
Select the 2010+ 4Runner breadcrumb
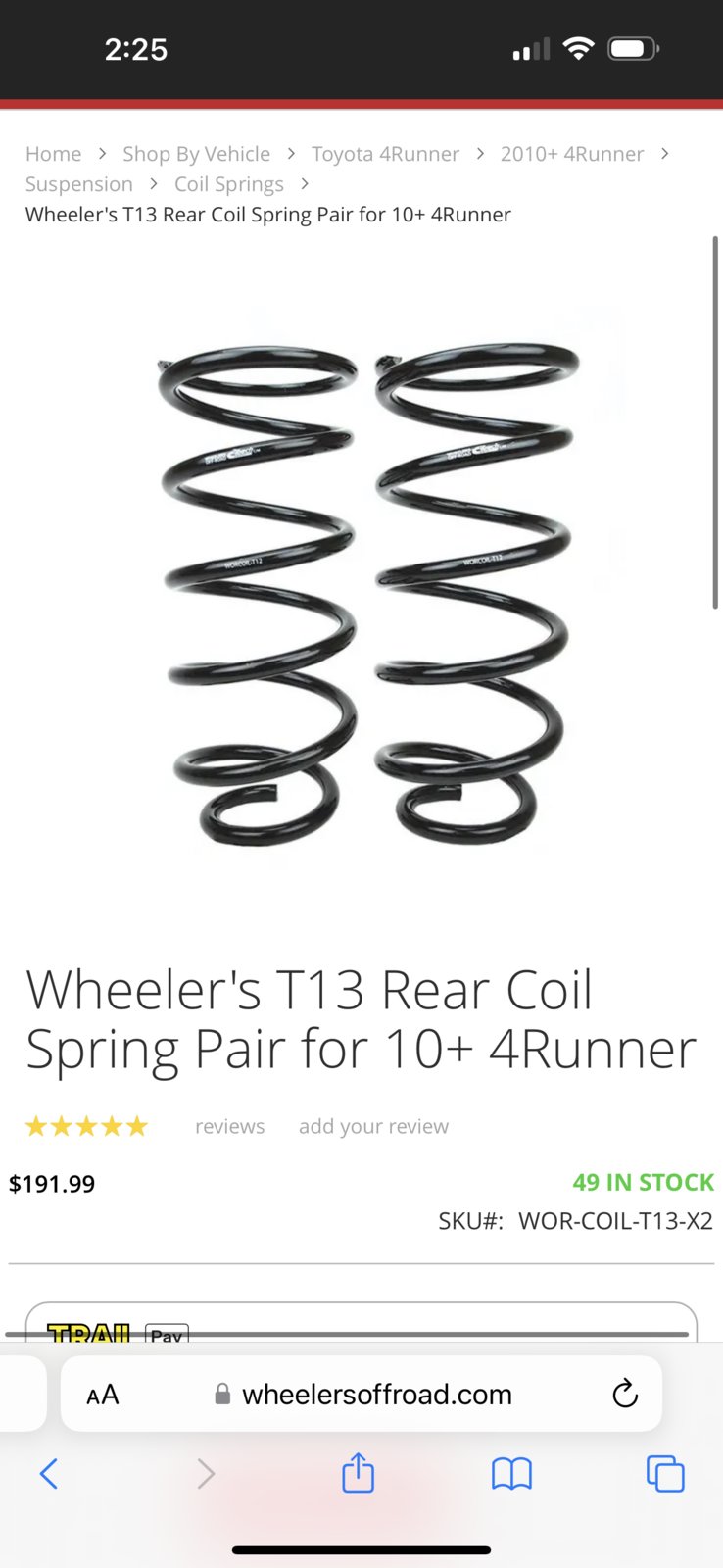(572, 154)
